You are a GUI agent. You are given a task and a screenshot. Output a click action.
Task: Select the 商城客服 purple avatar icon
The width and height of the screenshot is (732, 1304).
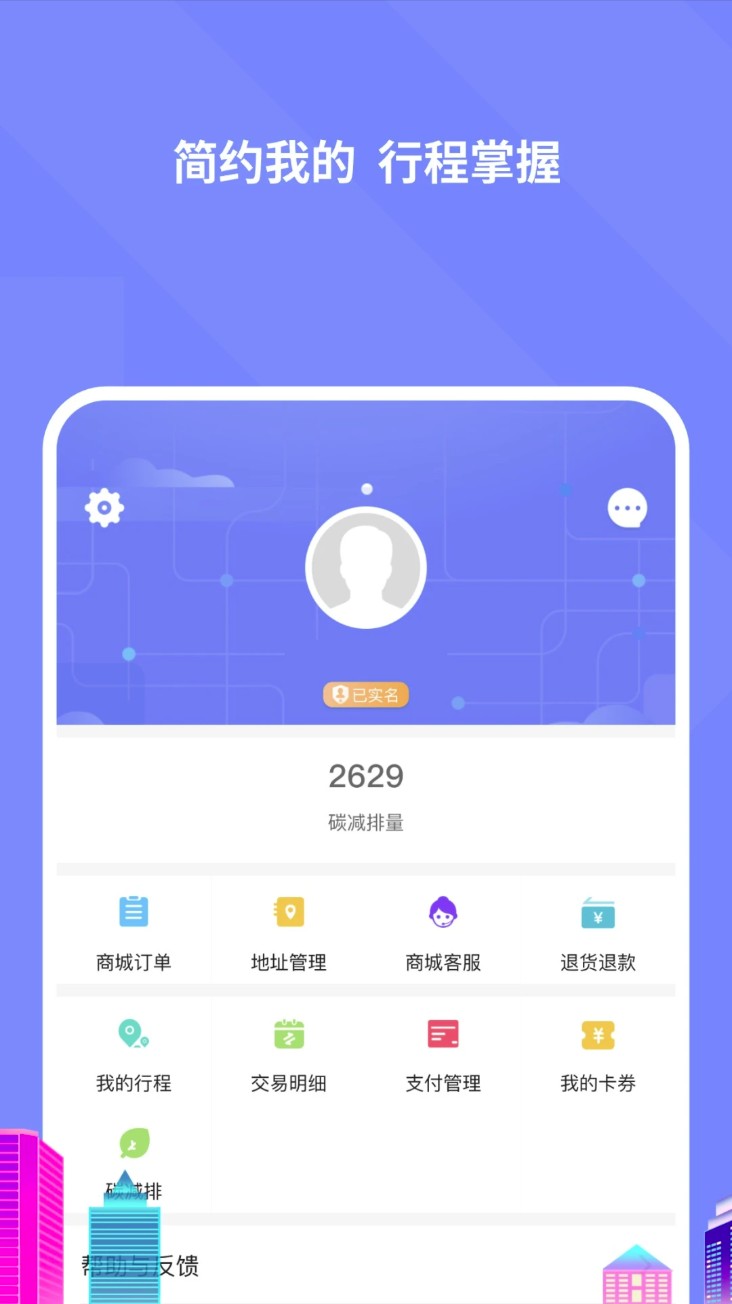(x=443, y=911)
